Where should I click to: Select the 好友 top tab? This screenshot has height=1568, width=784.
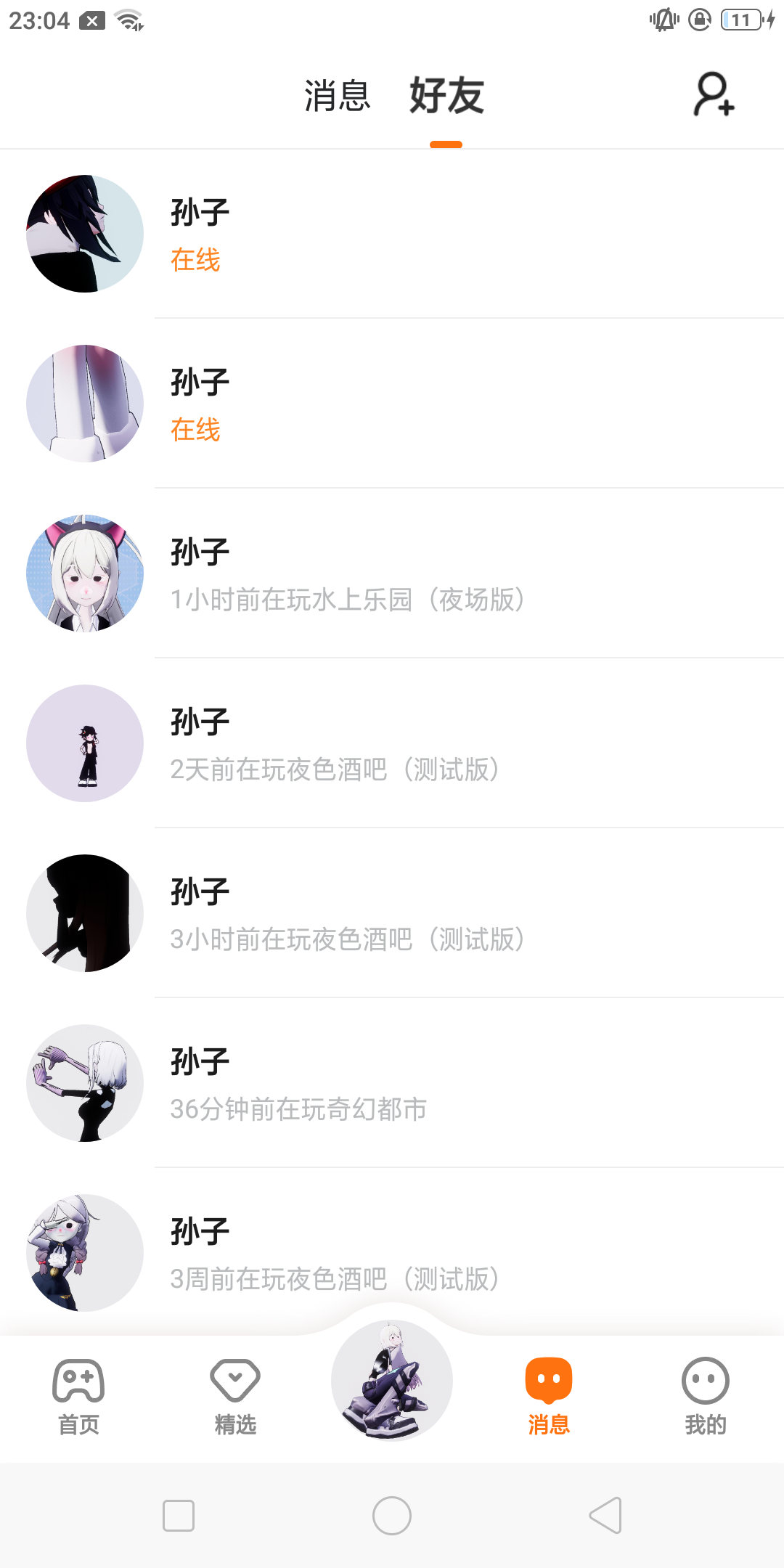pyautogui.click(x=446, y=96)
